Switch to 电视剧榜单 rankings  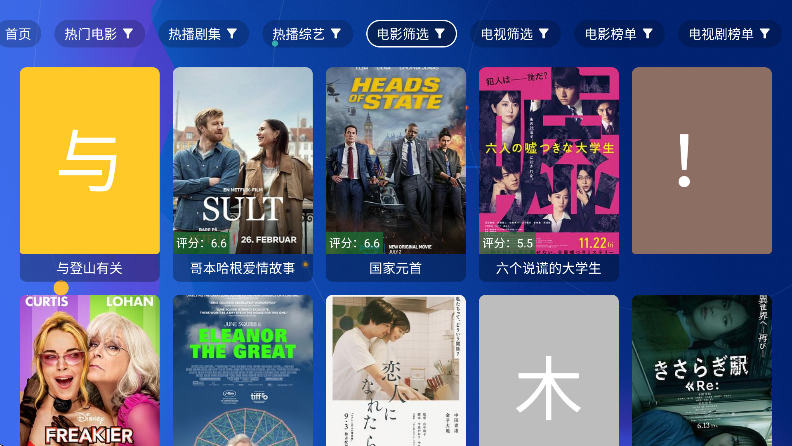(730, 34)
